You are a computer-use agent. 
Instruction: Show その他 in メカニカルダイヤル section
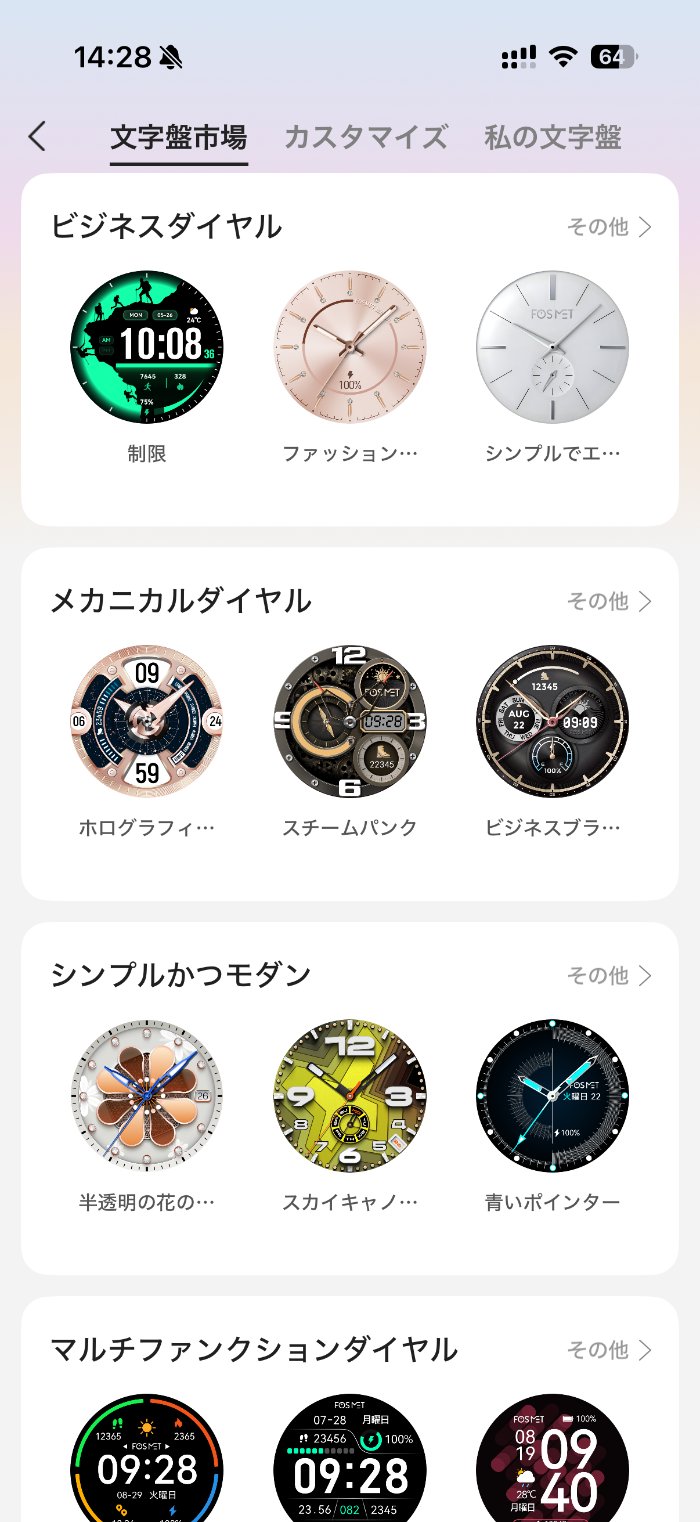click(x=609, y=601)
